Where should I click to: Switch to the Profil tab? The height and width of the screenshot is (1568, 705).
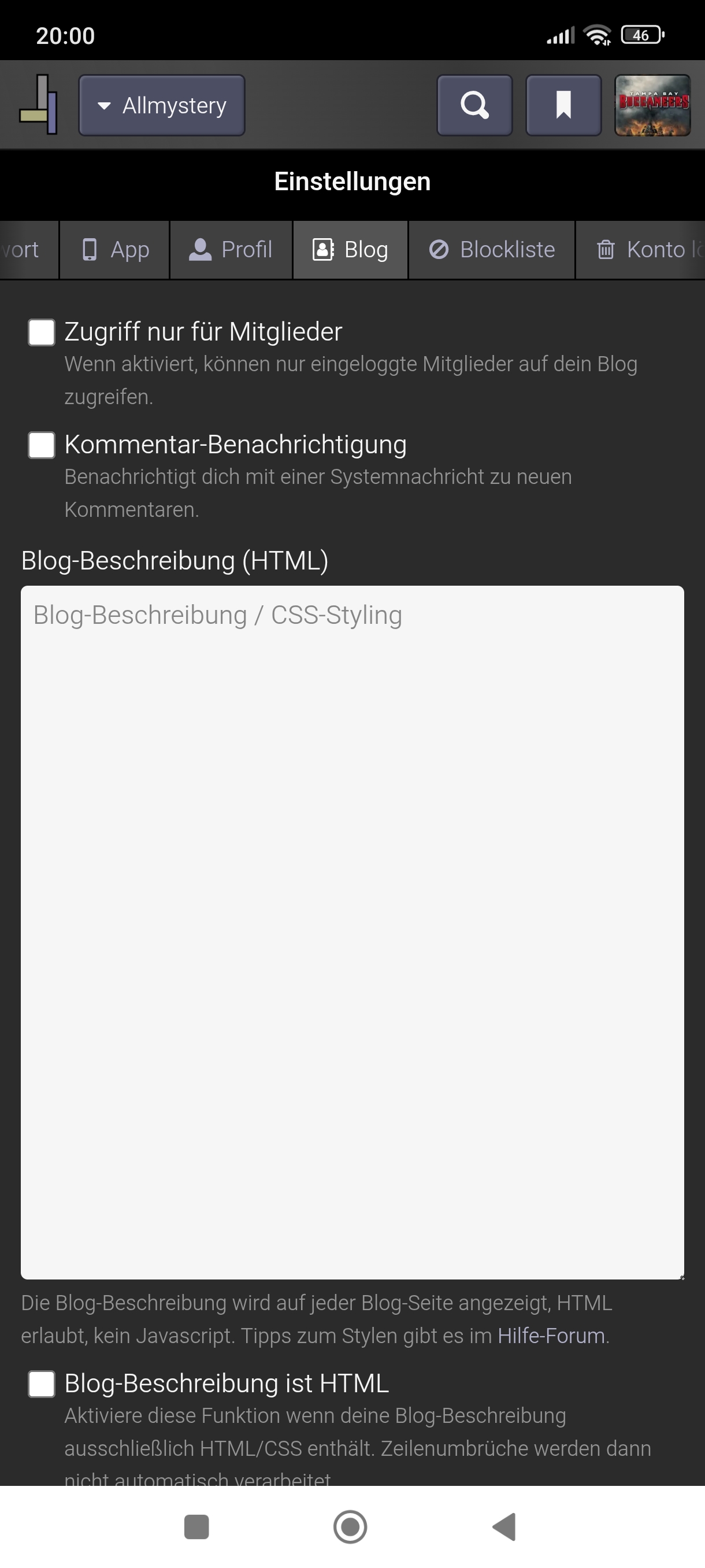coord(231,250)
